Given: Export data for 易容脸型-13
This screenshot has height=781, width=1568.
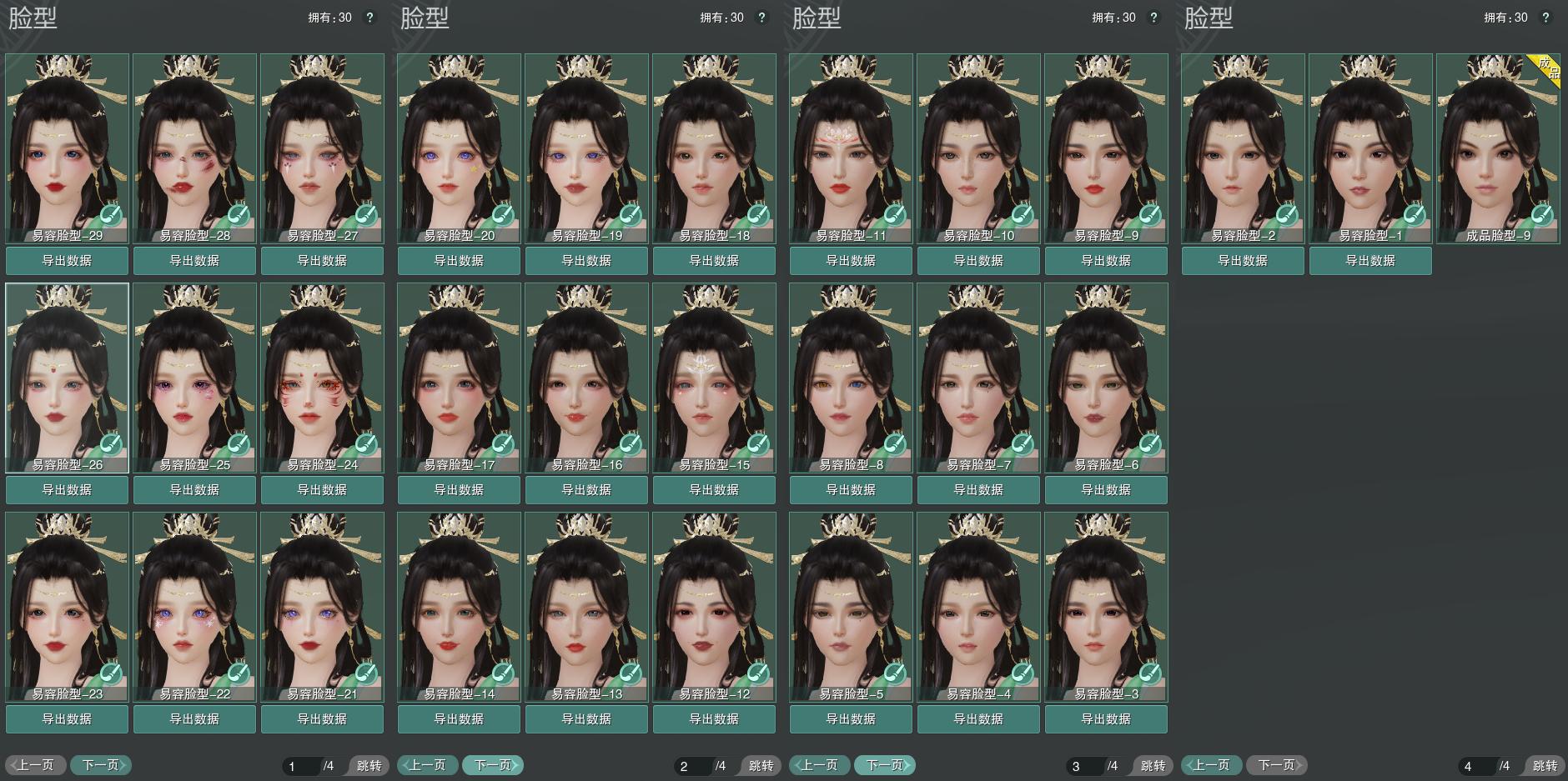Looking at the screenshot, I should click(x=586, y=719).
